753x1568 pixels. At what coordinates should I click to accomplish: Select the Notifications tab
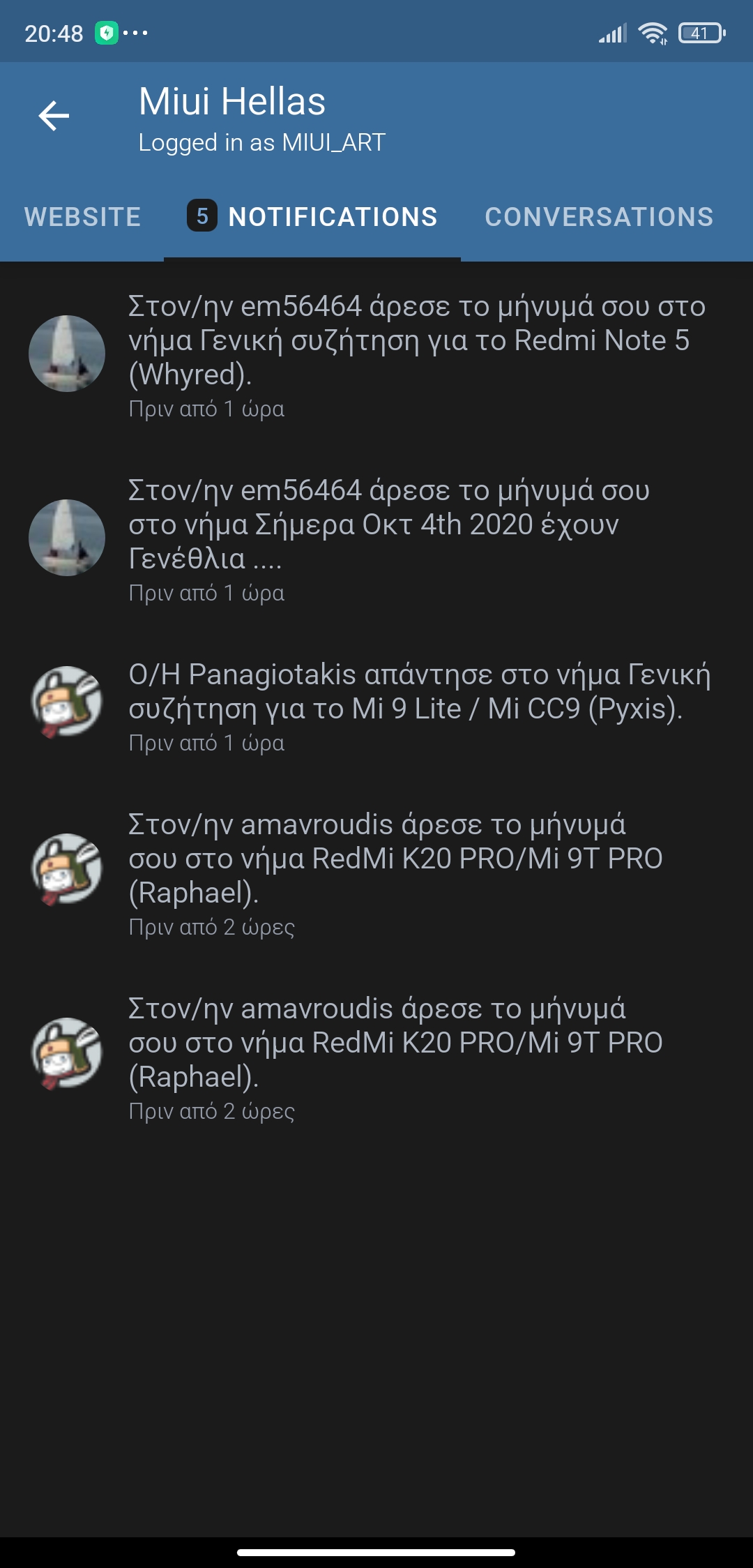coord(312,217)
